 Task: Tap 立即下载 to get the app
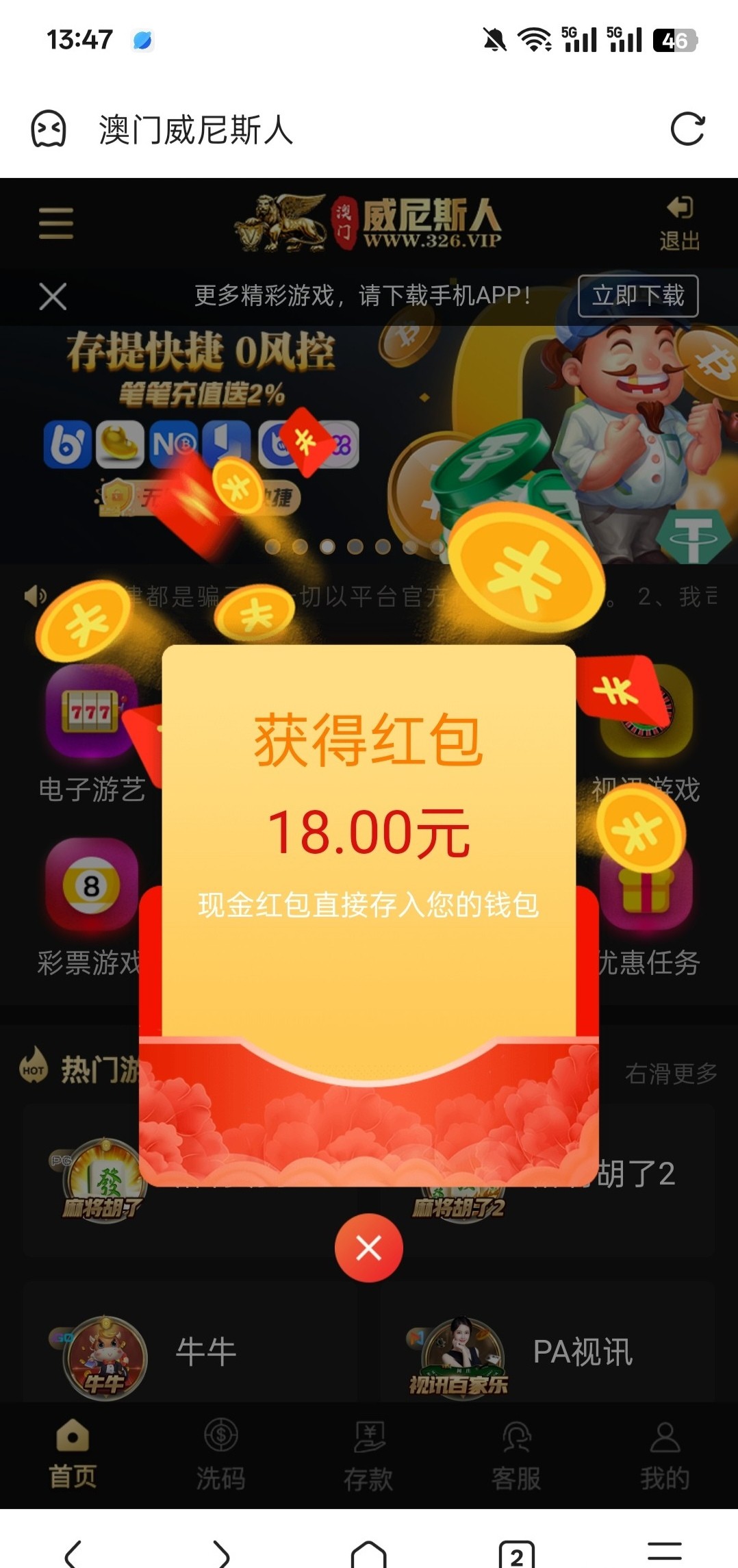click(x=637, y=296)
